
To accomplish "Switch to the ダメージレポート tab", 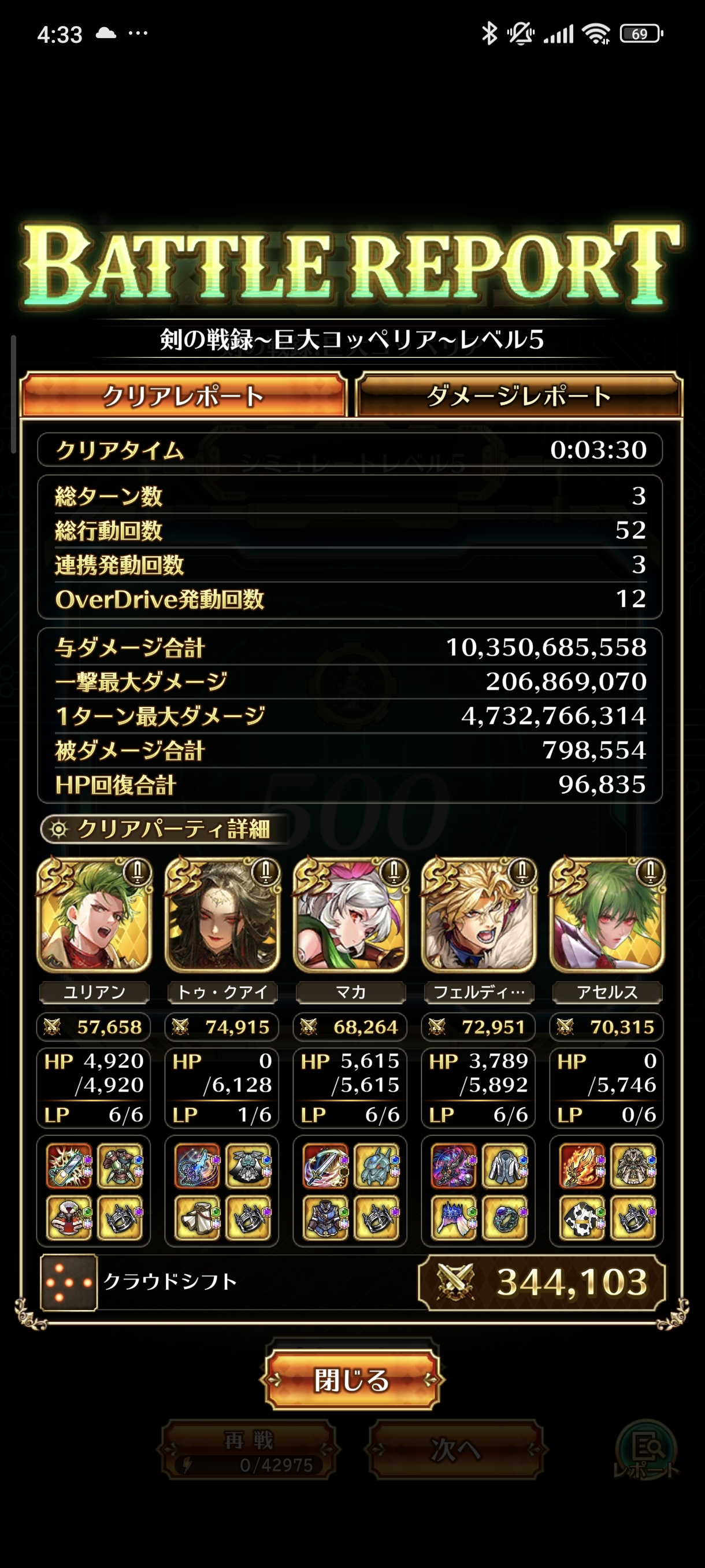I will (518, 395).
